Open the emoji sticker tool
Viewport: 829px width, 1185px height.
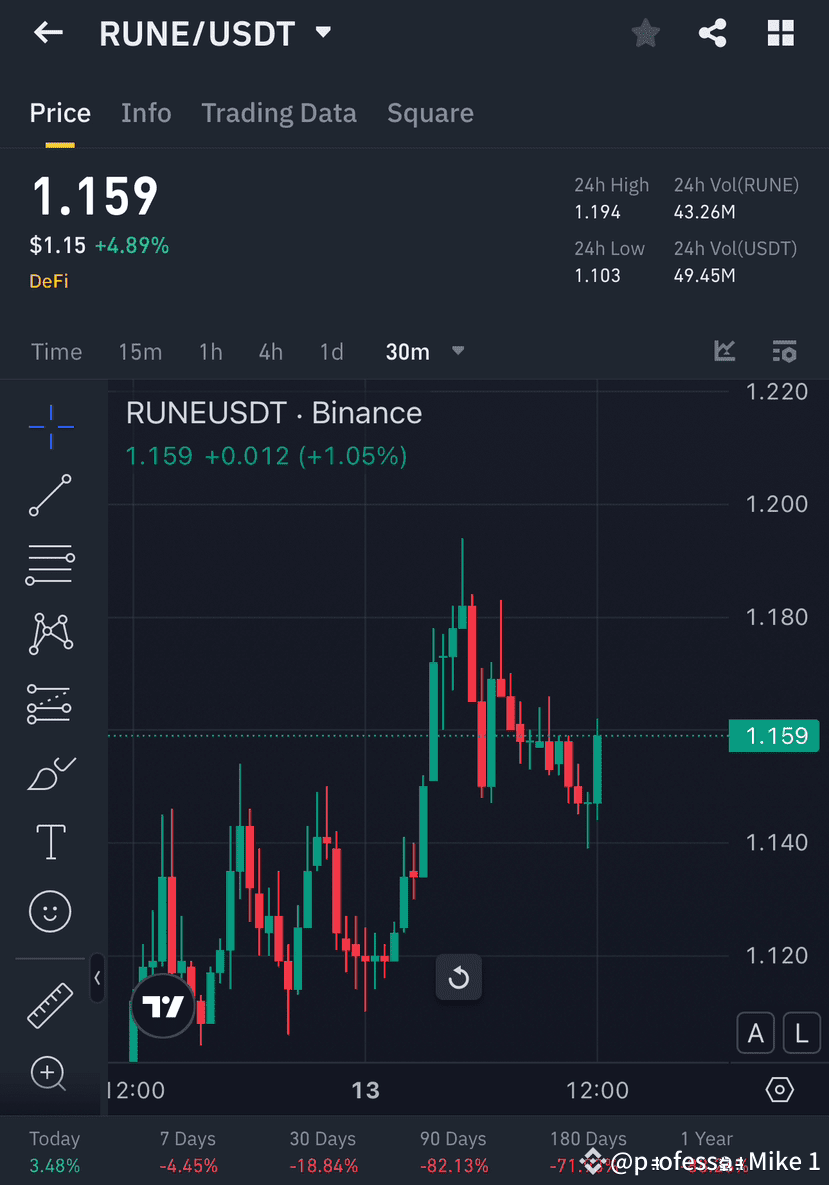coord(50,911)
